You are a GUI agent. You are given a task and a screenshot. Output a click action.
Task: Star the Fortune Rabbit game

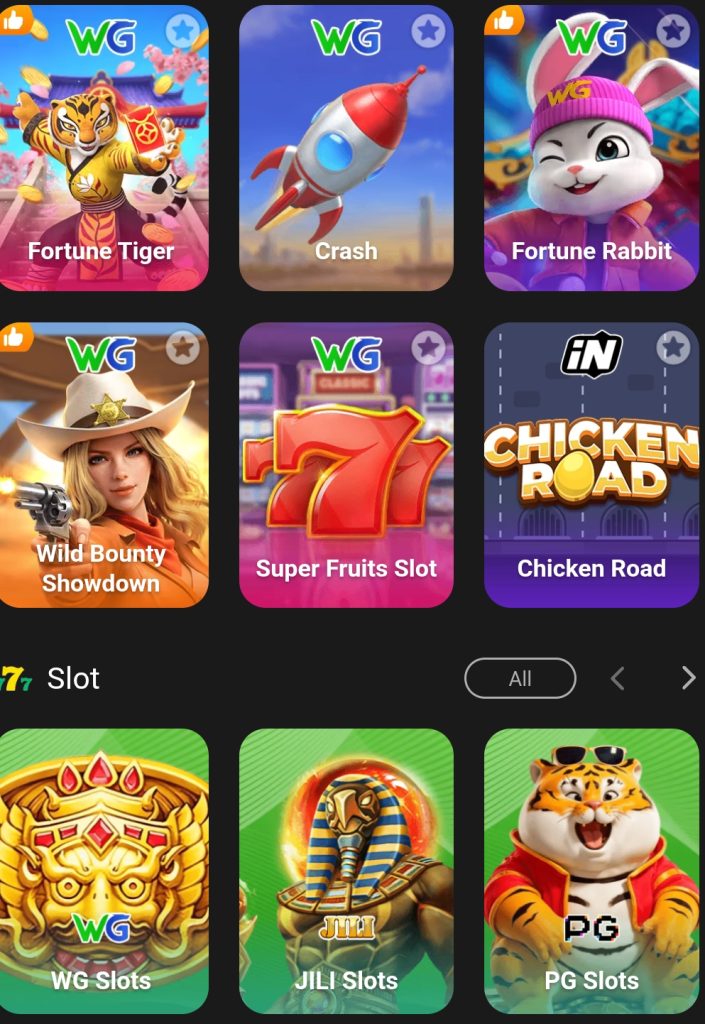pos(674,31)
